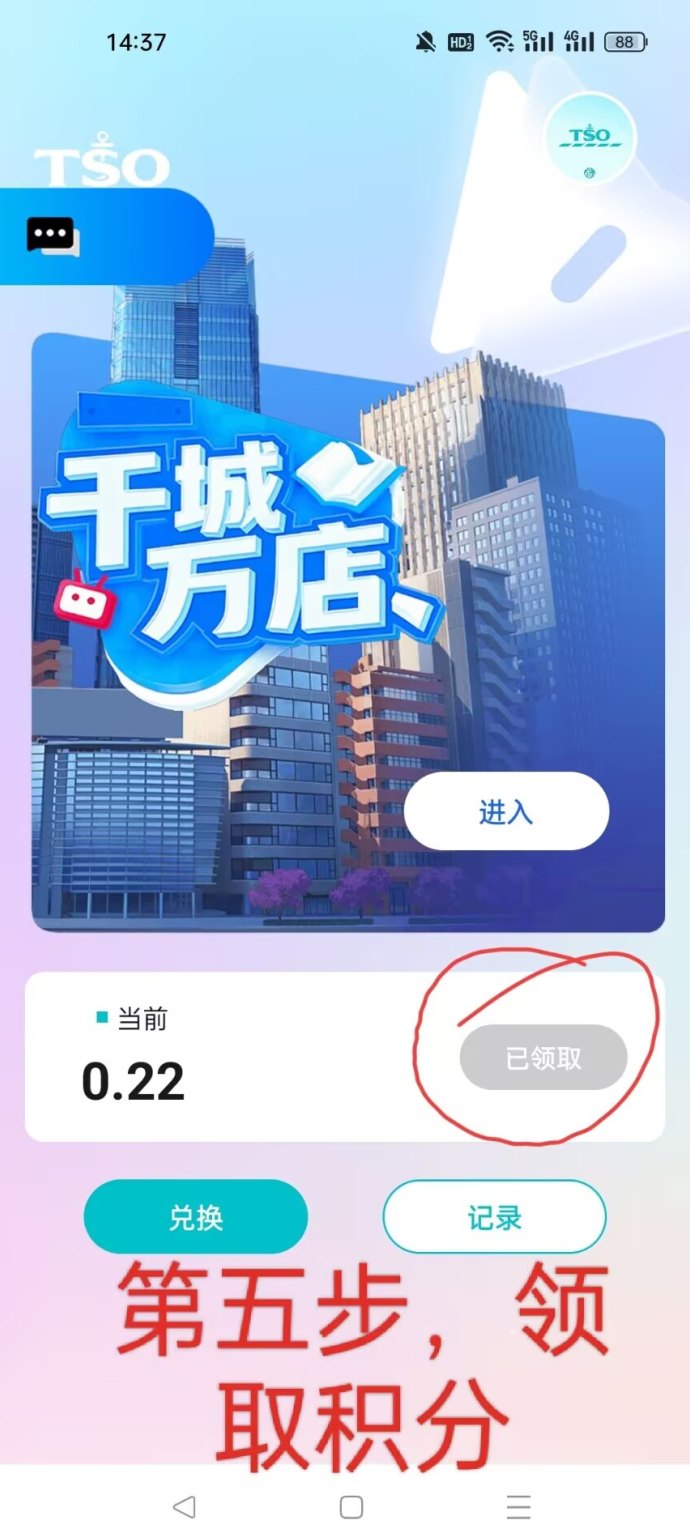Open the chat messages icon
Screen dimensions: 690x1525
pyautogui.click(x=52, y=236)
